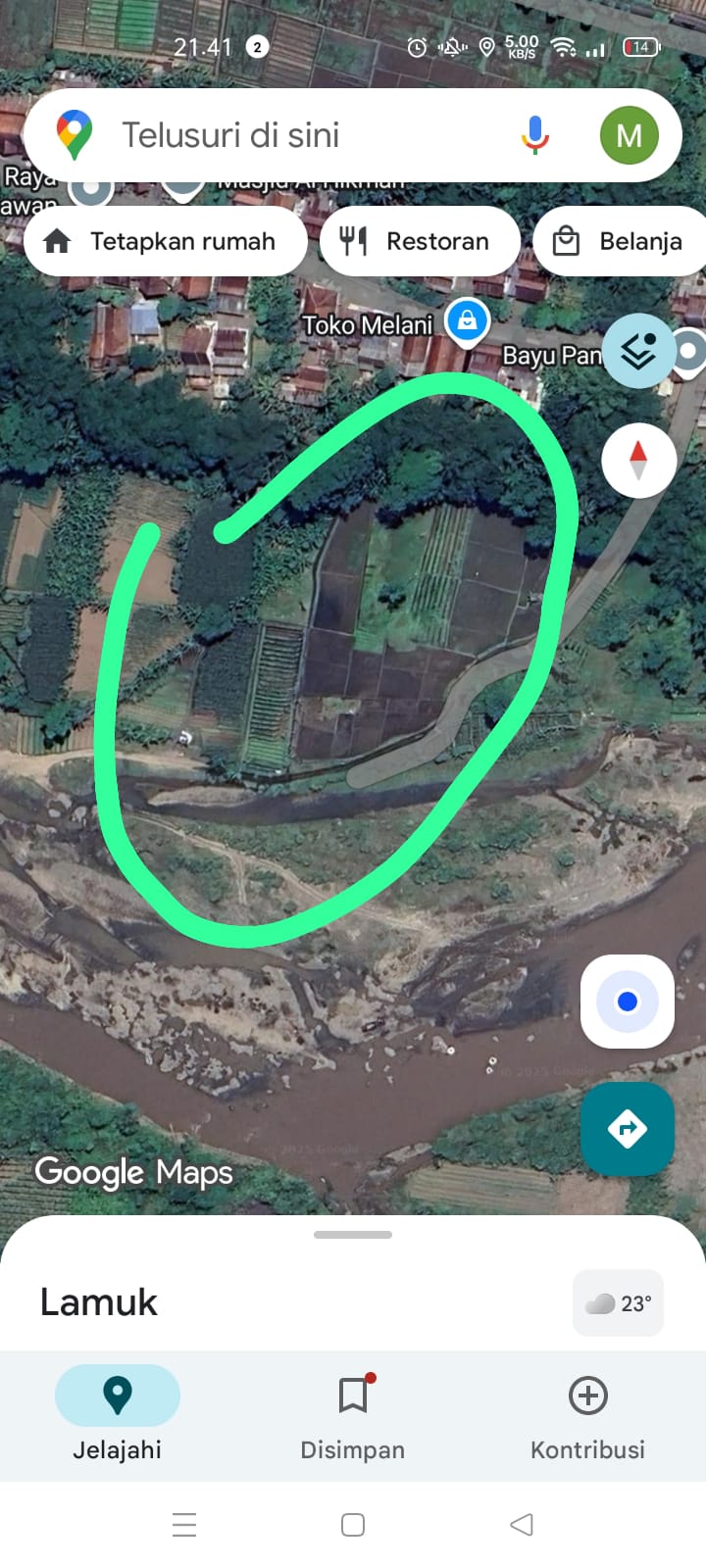This screenshot has width=706, height=1568.
Task: Choose the Belanja chip
Action: [x=620, y=241]
